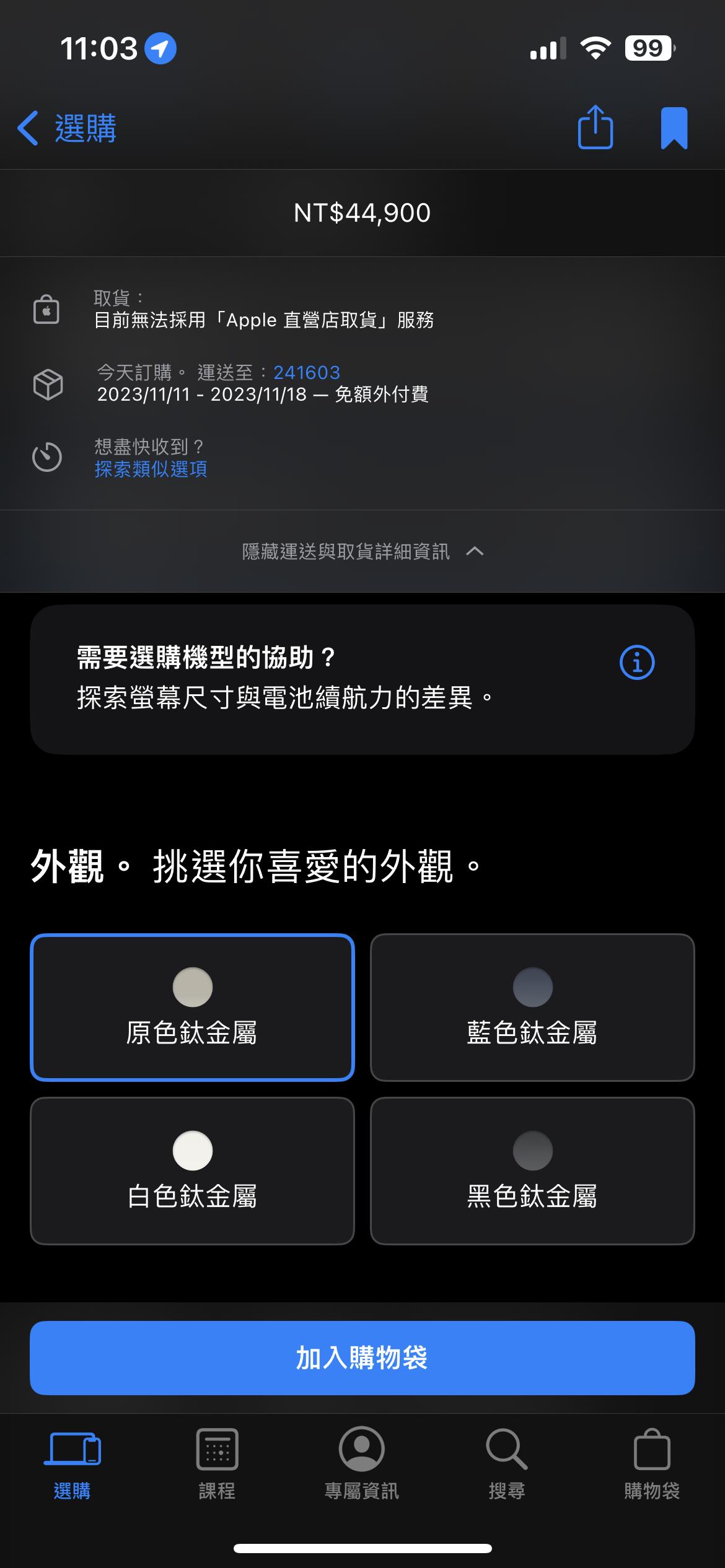Share this product
This screenshot has width=725, height=1568.
point(595,128)
